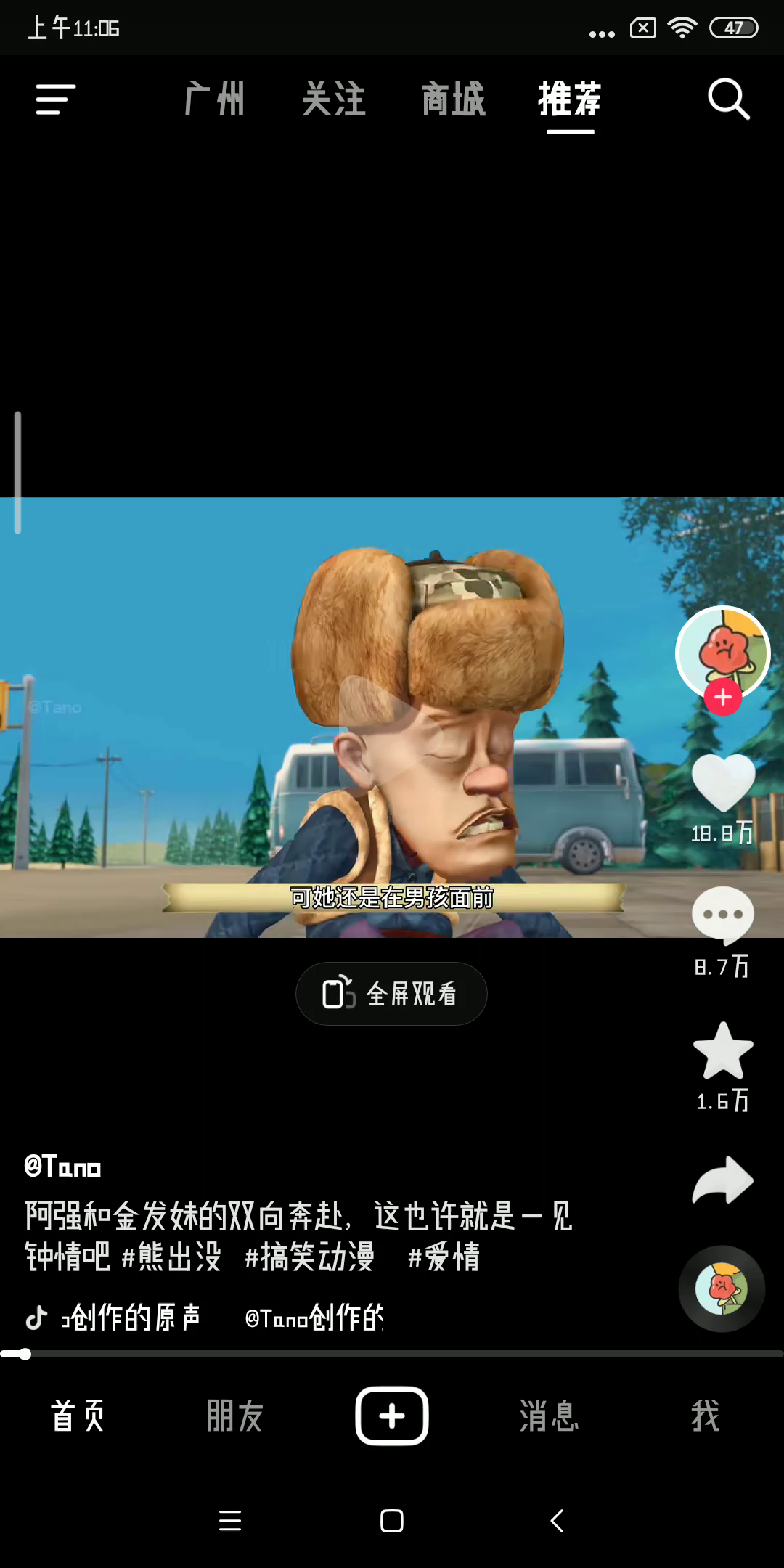Viewport: 784px width, 1568px height.
Task: Go back with the system back arrow
Action: coord(557,1521)
